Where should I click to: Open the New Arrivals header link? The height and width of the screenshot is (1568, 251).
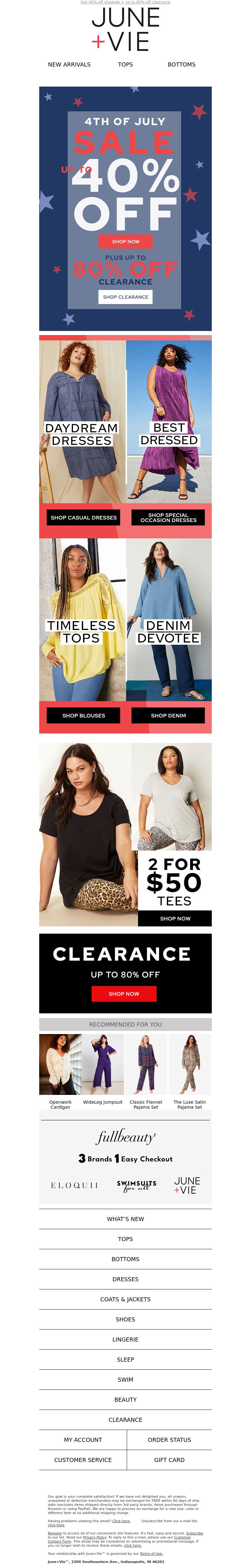[69, 65]
